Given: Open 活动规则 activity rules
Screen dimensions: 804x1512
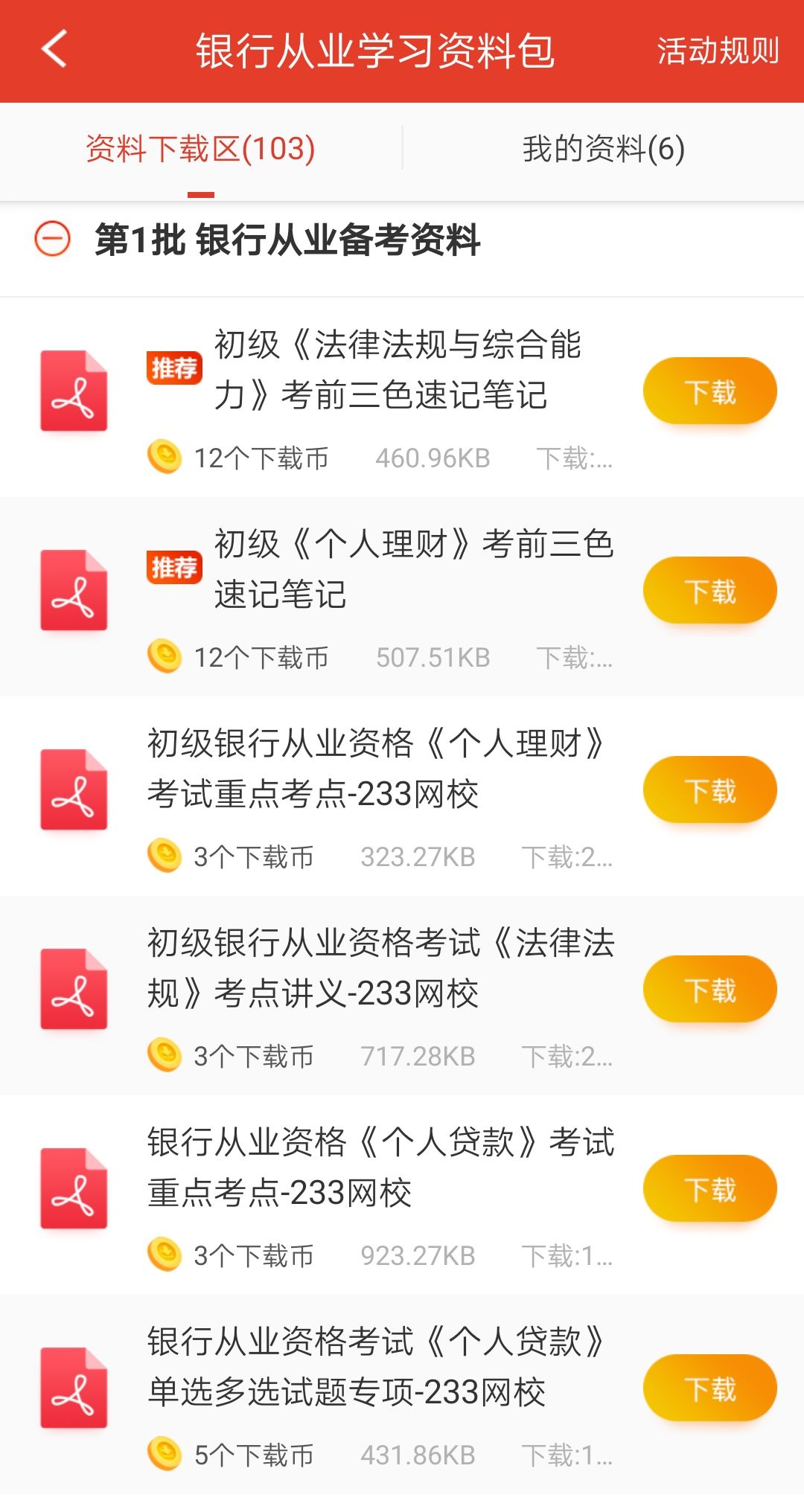Looking at the screenshot, I should (717, 51).
